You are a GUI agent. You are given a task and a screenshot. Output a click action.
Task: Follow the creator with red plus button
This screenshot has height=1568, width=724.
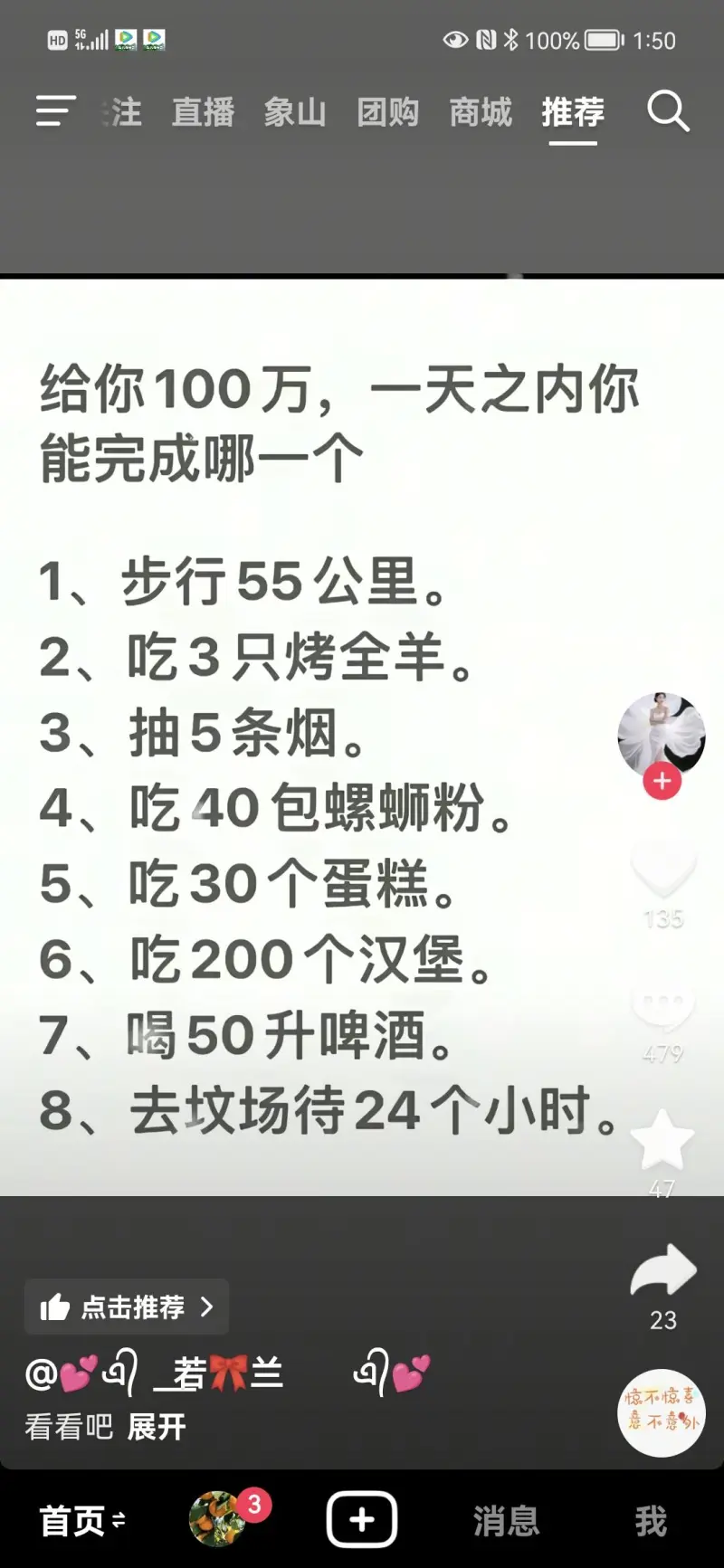click(662, 781)
